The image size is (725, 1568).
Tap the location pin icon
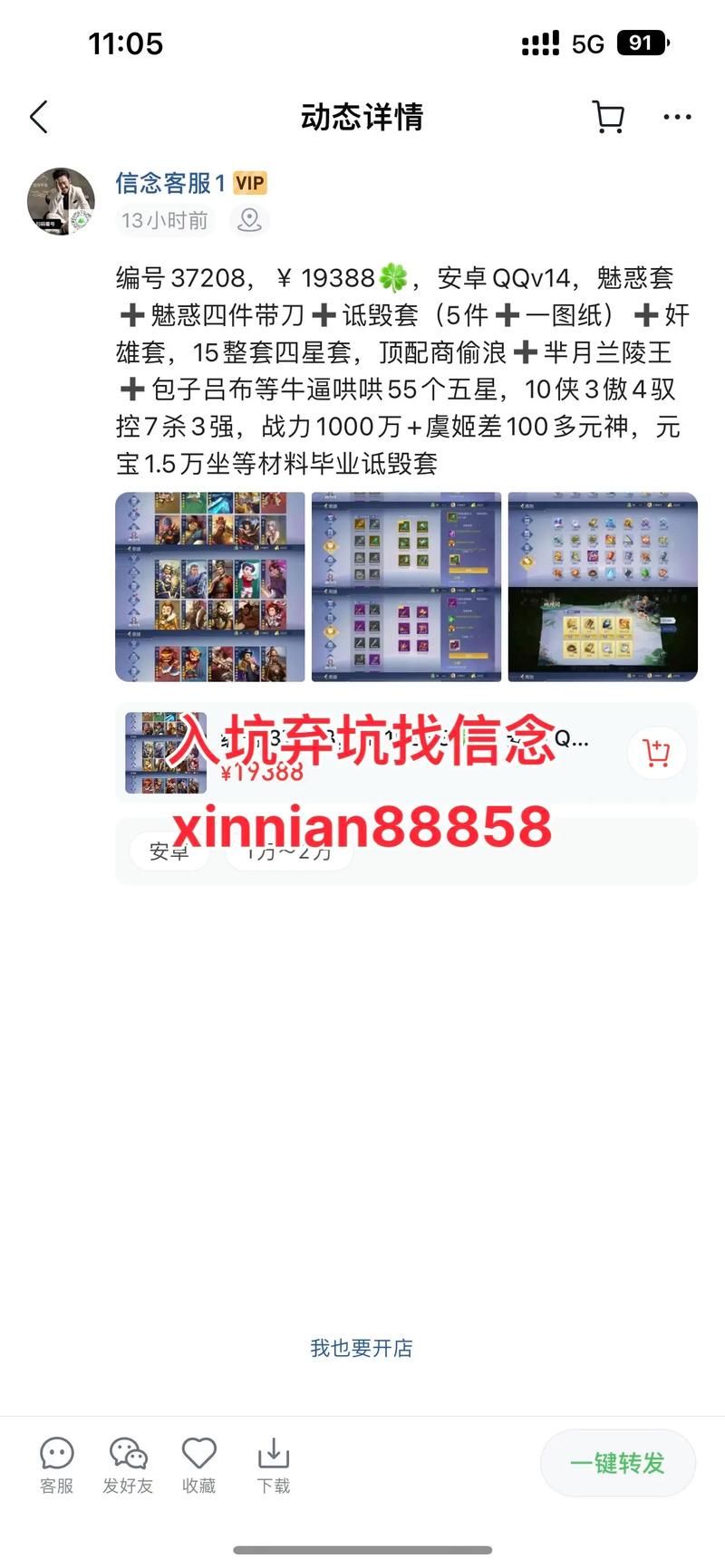(x=249, y=220)
